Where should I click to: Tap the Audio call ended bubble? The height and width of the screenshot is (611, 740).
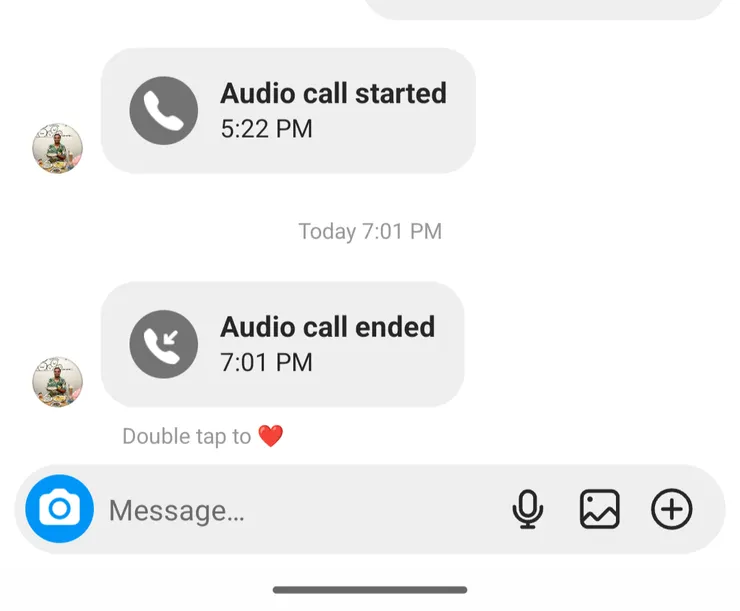(x=283, y=344)
